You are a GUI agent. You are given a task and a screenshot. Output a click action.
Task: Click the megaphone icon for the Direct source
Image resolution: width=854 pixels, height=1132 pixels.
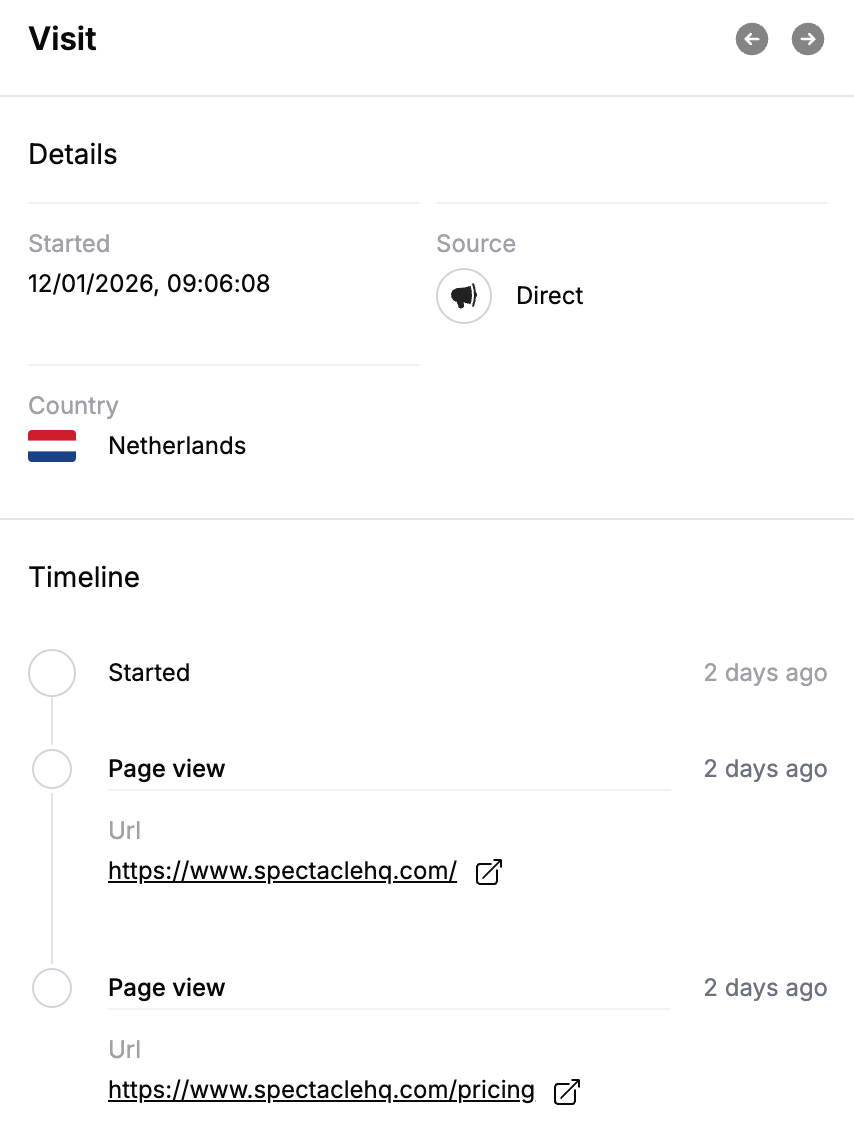click(x=463, y=296)
